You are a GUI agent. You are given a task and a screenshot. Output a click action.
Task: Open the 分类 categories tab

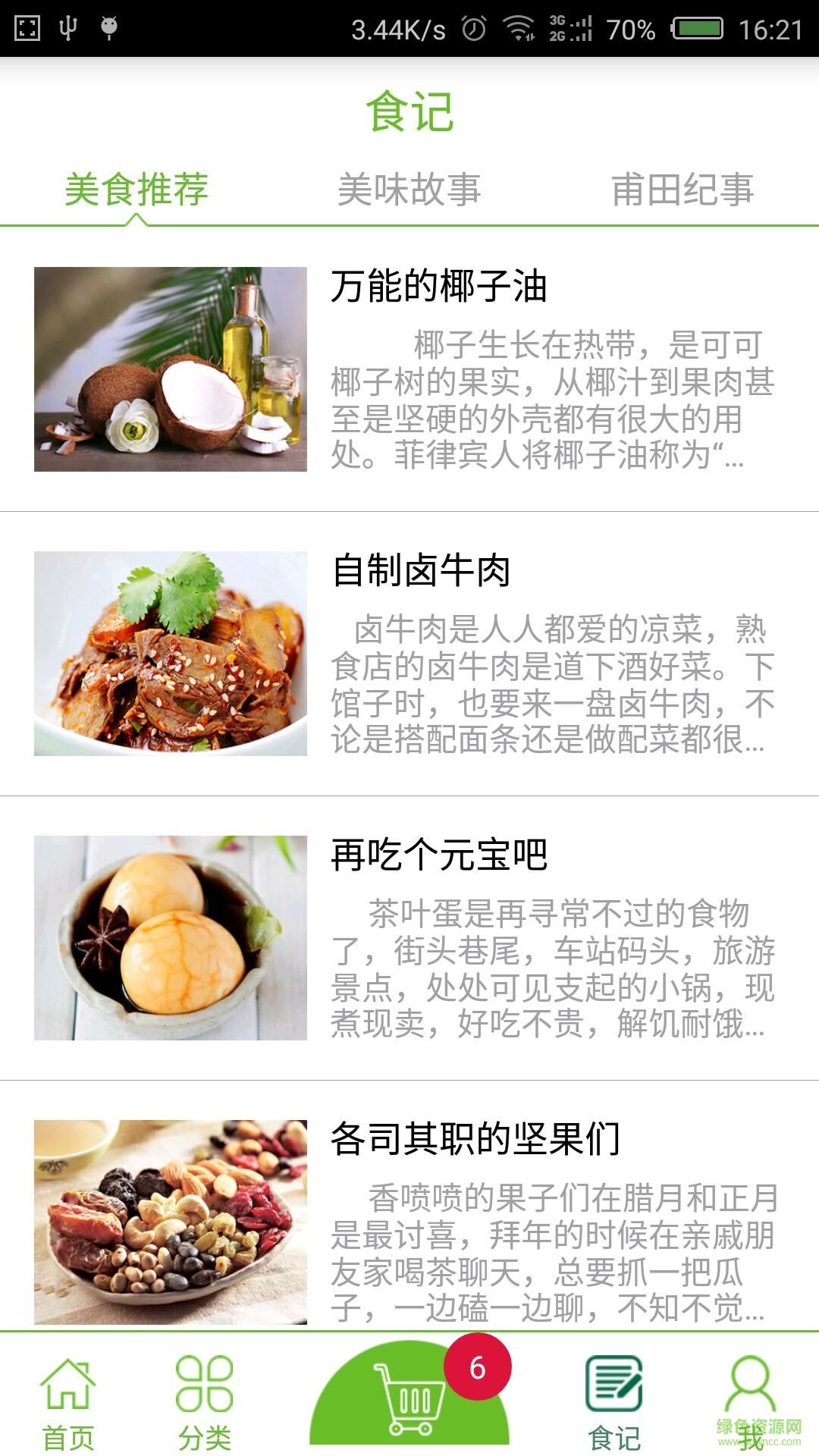[205, 1403]
